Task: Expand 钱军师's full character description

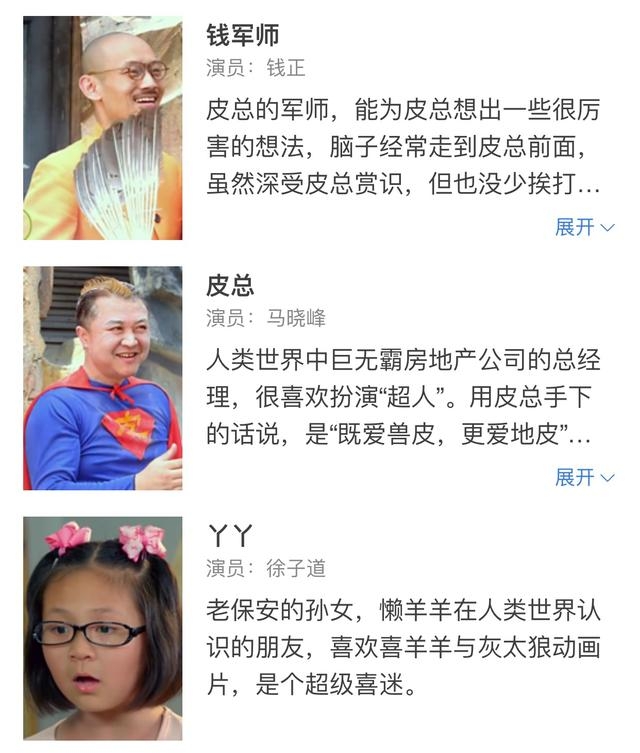Action: (x=584, y=227)
